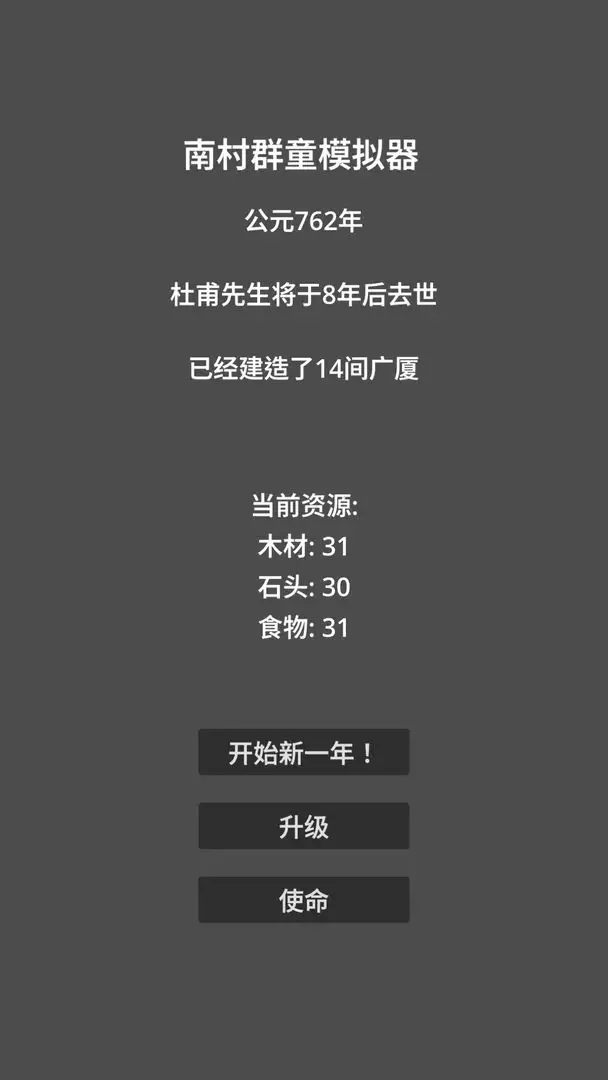608x1080 pixels.
Task: Open the 升级 upgrade menu
Action: tap(303, 826)
